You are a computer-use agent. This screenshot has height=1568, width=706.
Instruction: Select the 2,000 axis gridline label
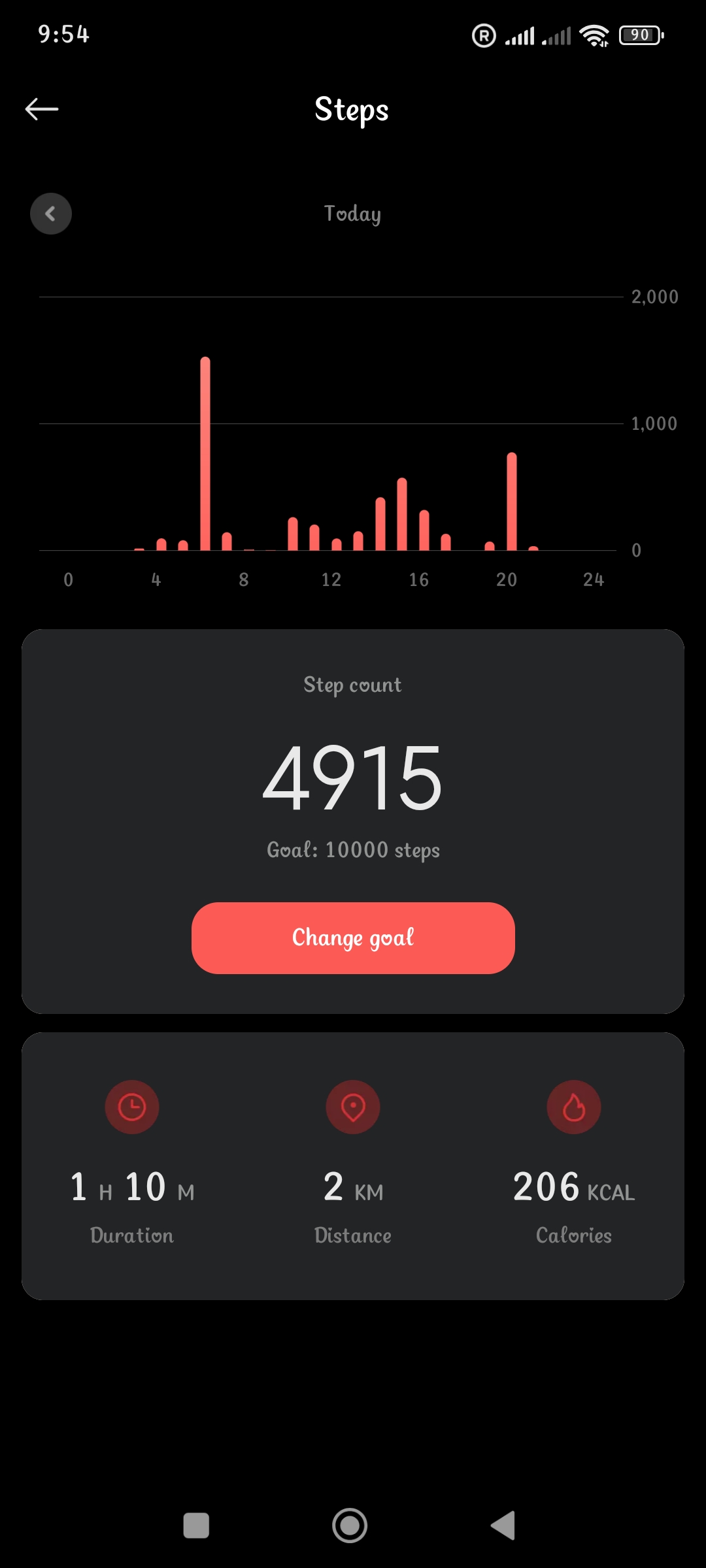click(656, 296)
